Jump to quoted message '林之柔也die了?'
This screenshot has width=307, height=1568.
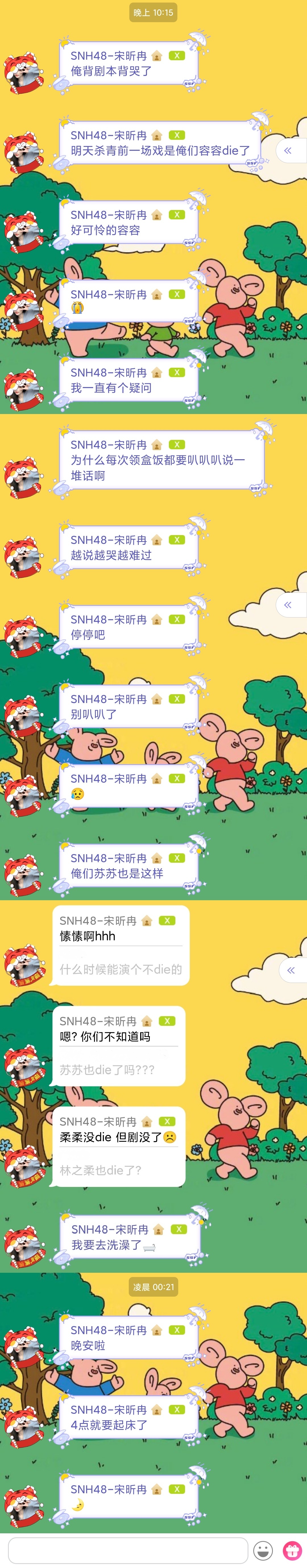(101, 1169)
